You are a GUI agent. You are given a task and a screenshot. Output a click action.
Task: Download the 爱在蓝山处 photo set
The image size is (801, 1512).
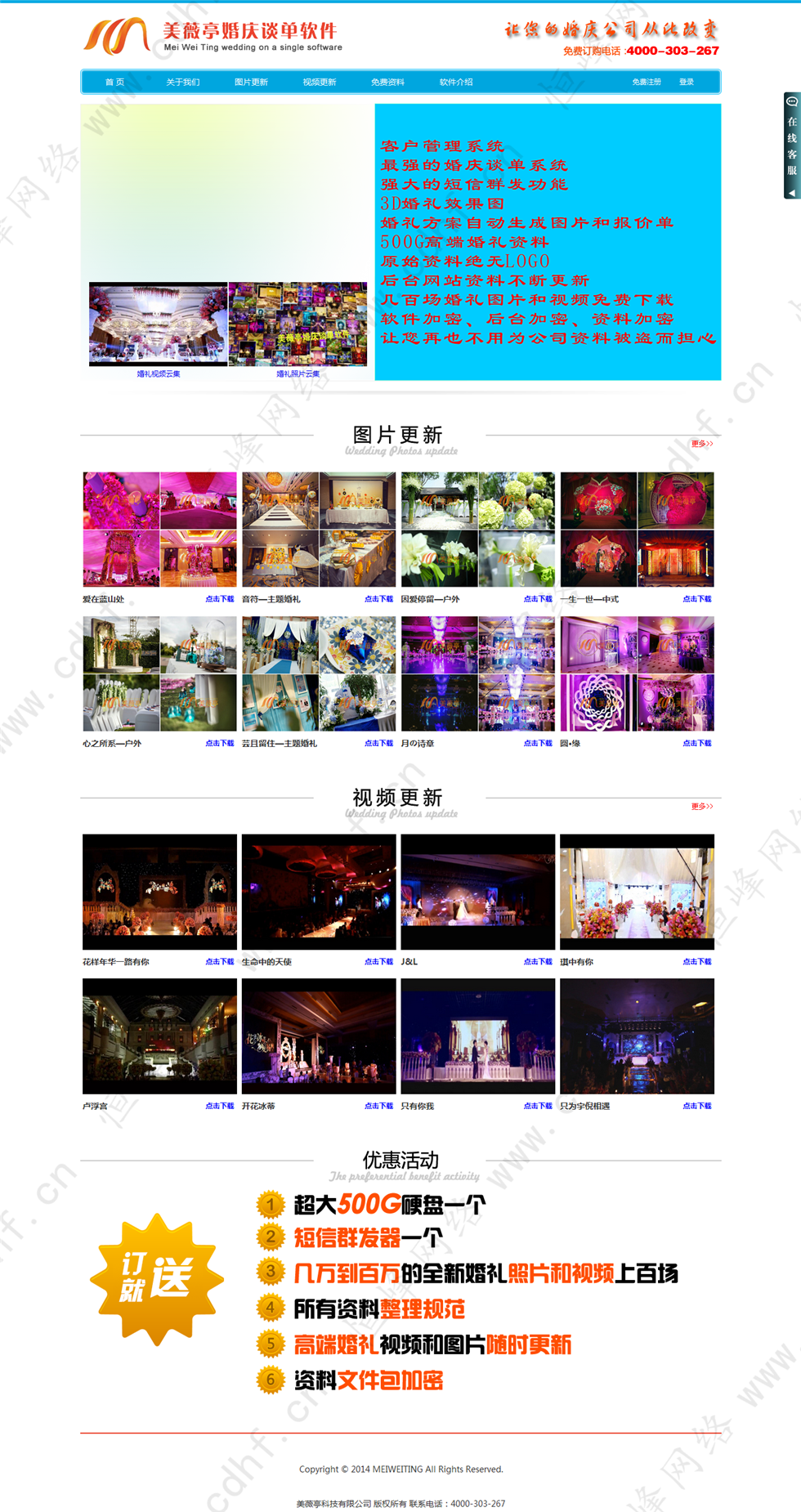click(219, 599)
